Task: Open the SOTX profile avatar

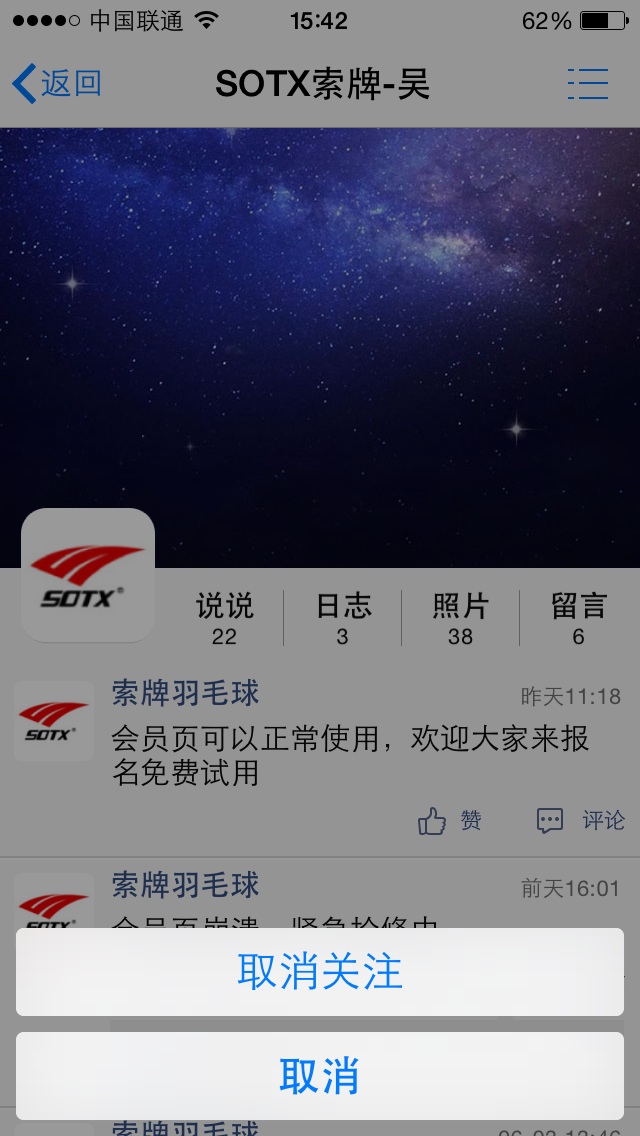Action: [88, 575]
